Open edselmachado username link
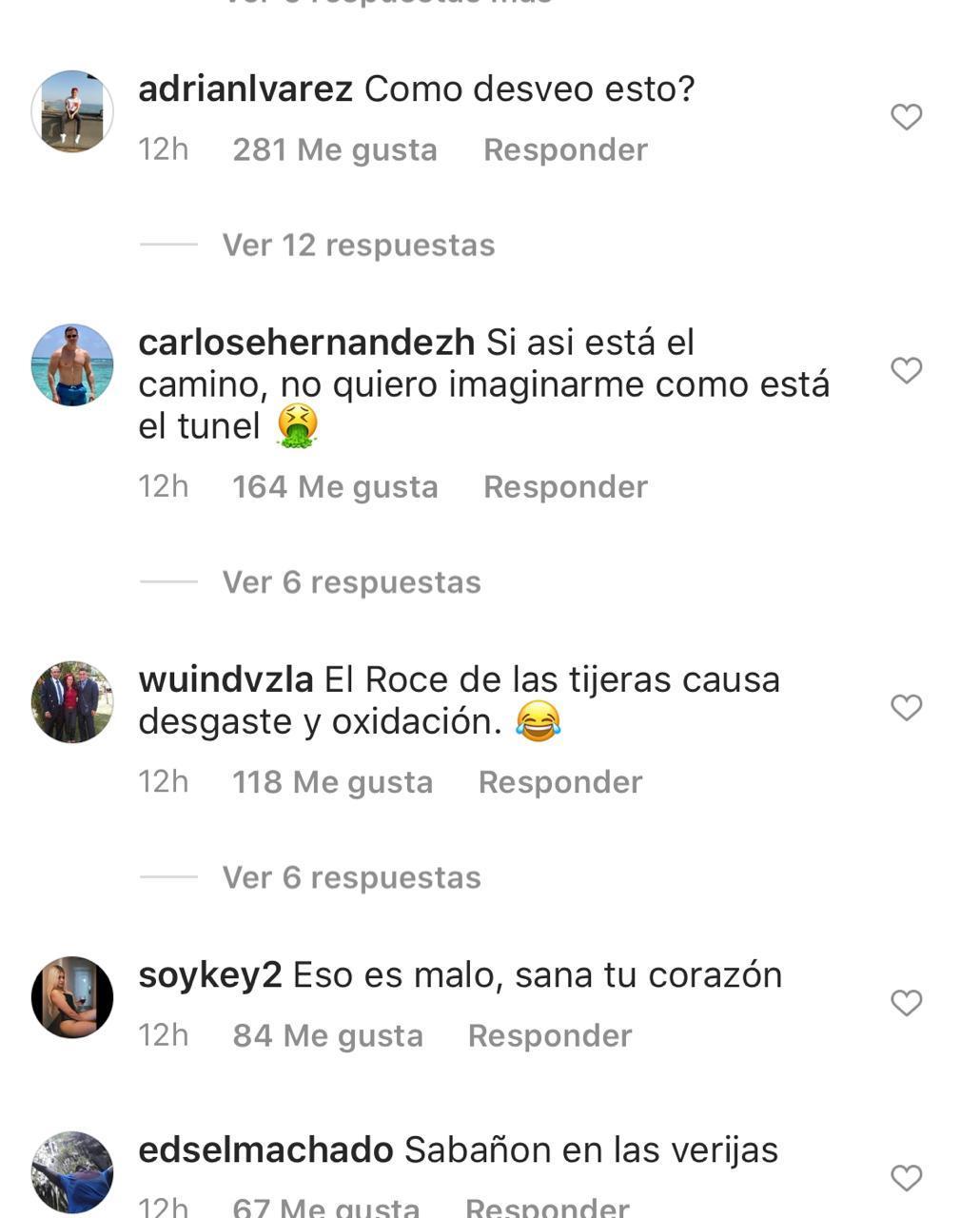Image resolution: width=980 pixels, height=1218 pixels. pyautogui.click(x=265, y=1150)
